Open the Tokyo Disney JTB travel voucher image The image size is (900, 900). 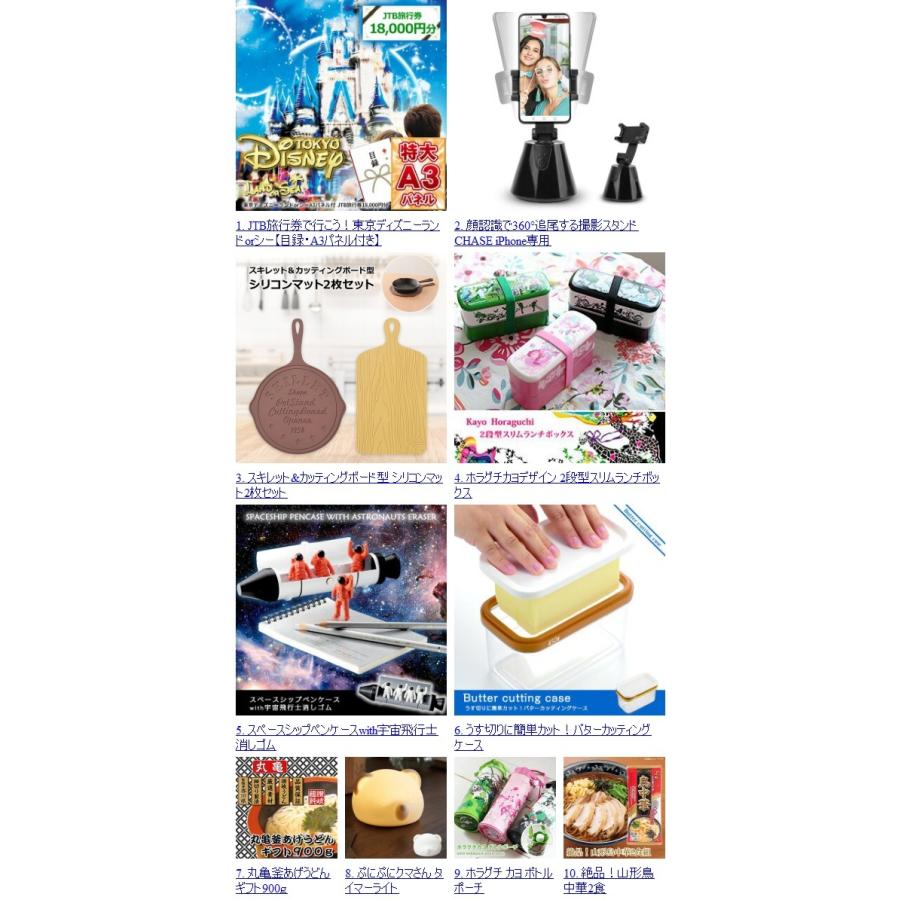pos(341,105)
